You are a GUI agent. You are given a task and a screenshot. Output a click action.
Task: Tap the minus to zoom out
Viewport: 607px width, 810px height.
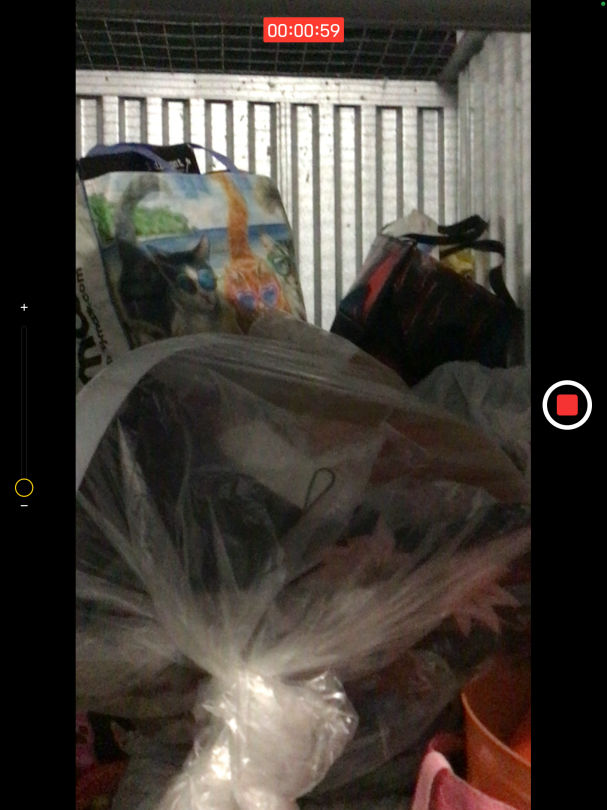coord(24,506)
